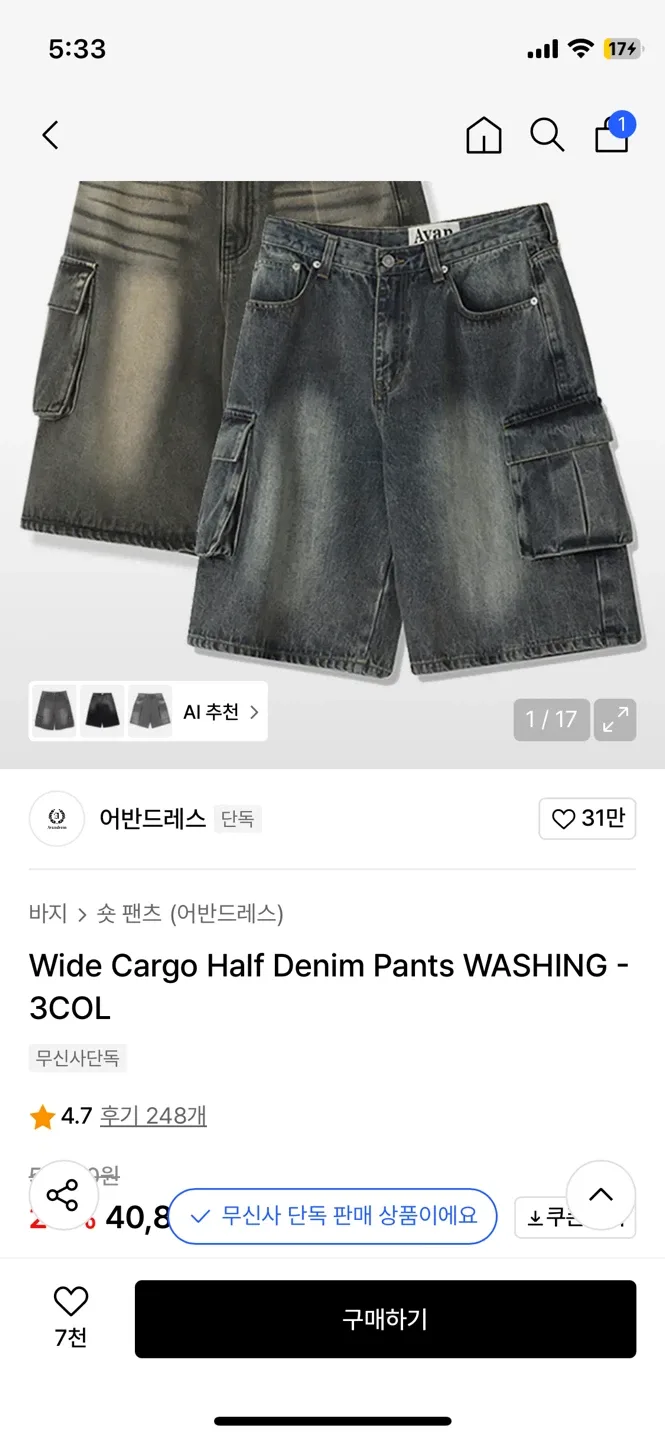Image resolution: width=665 pixels, height=1440 pixels.
Task: Tap 구매하기 to purchase
Action: point(385,1319)
